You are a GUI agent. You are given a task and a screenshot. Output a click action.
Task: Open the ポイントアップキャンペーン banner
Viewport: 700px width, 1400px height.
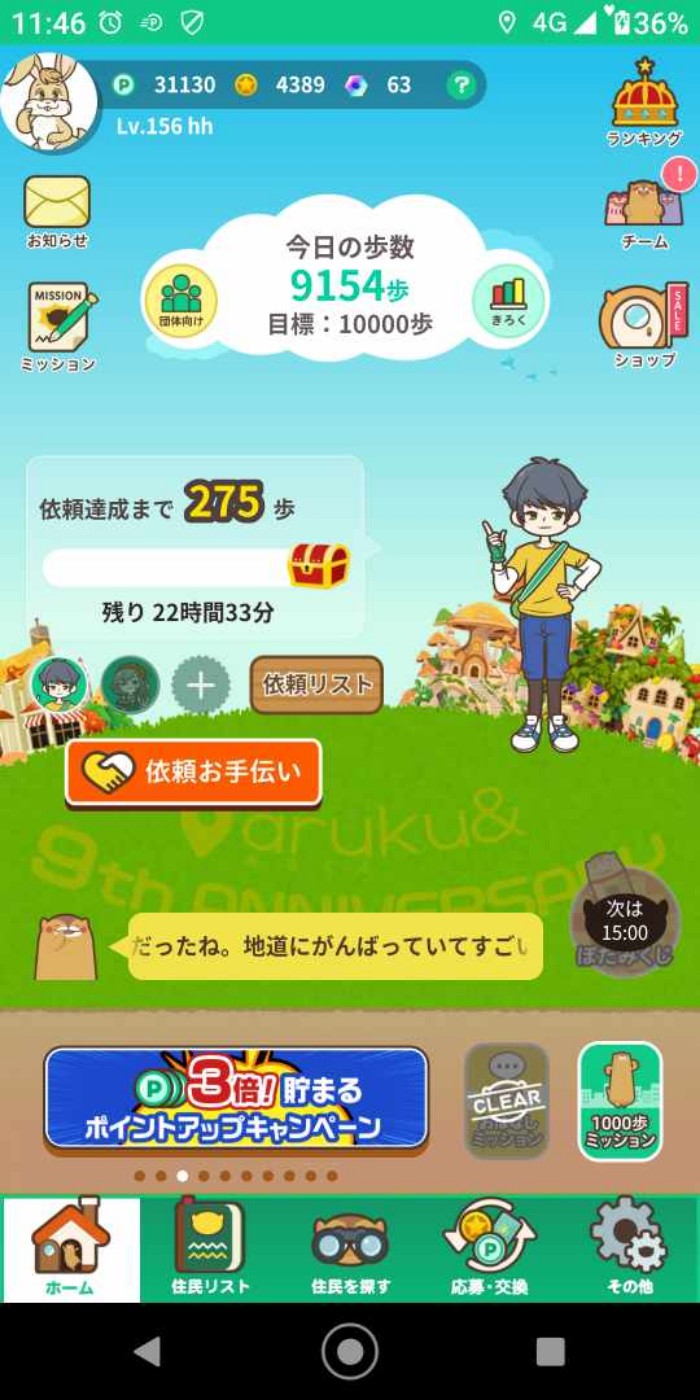pos(236,1098)
